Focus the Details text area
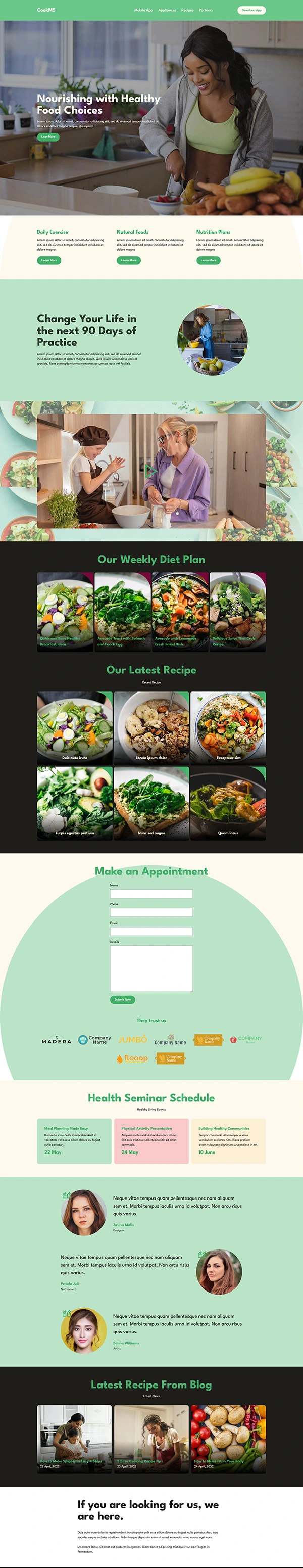303x1568 pixels. coord(151,968)
